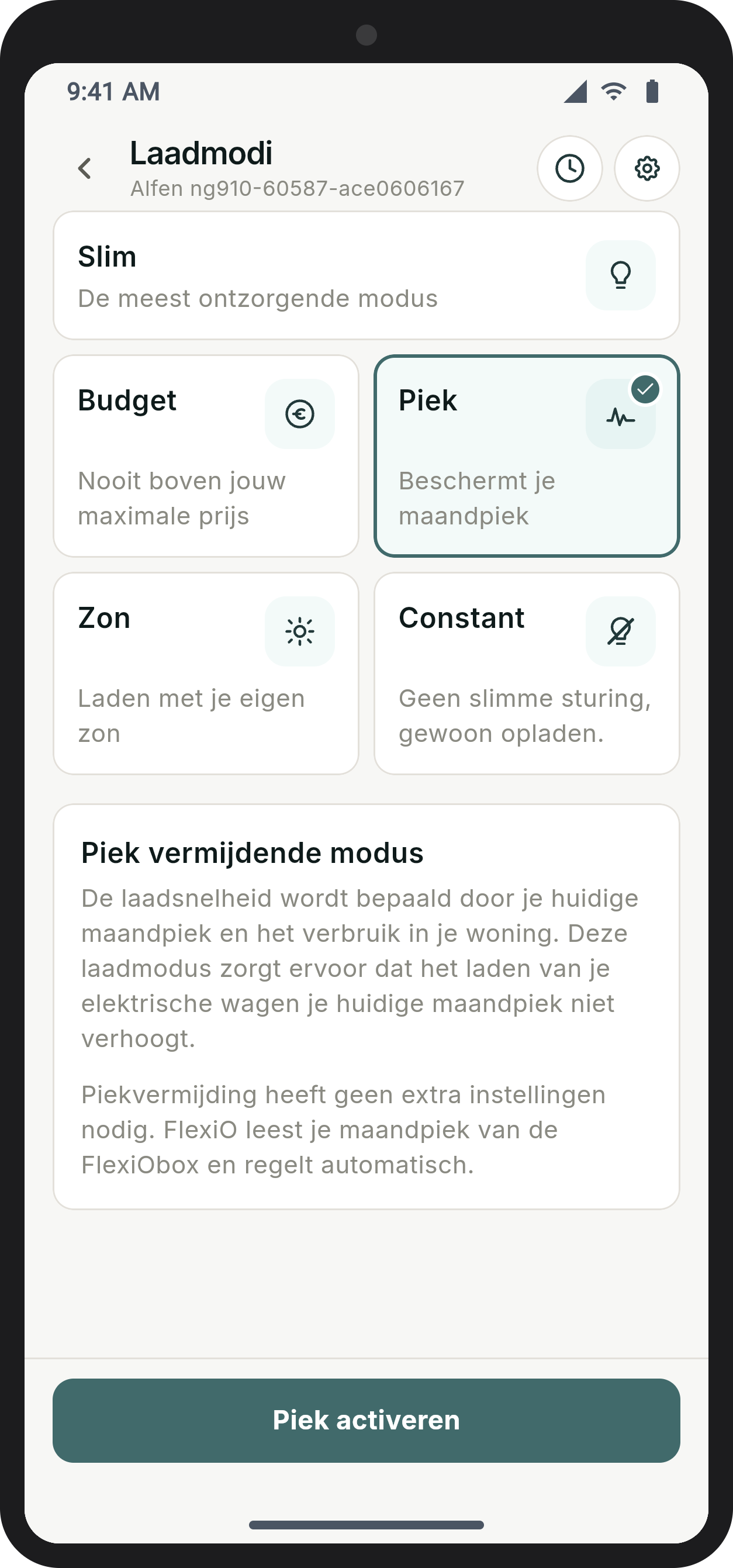Open the schedule clock icon
Screen dimensions: 733x1568
[x=569, y=168]
